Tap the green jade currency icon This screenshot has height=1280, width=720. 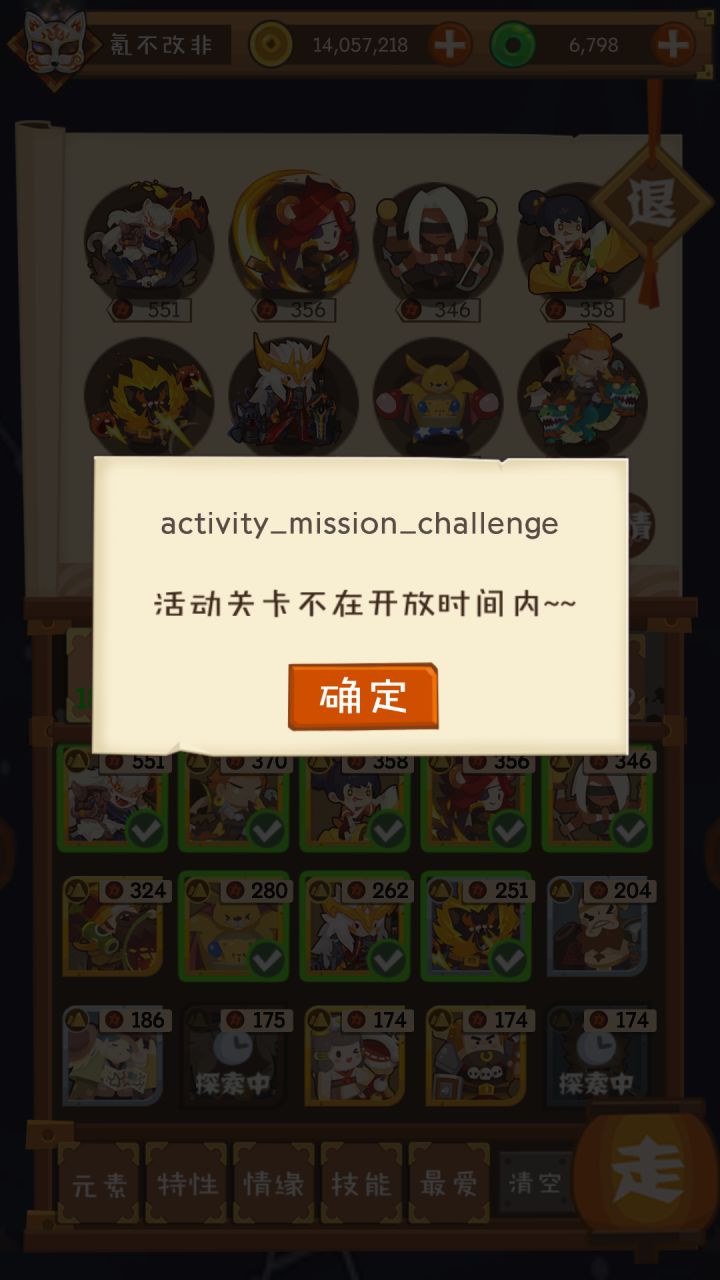tap(512, 44)
